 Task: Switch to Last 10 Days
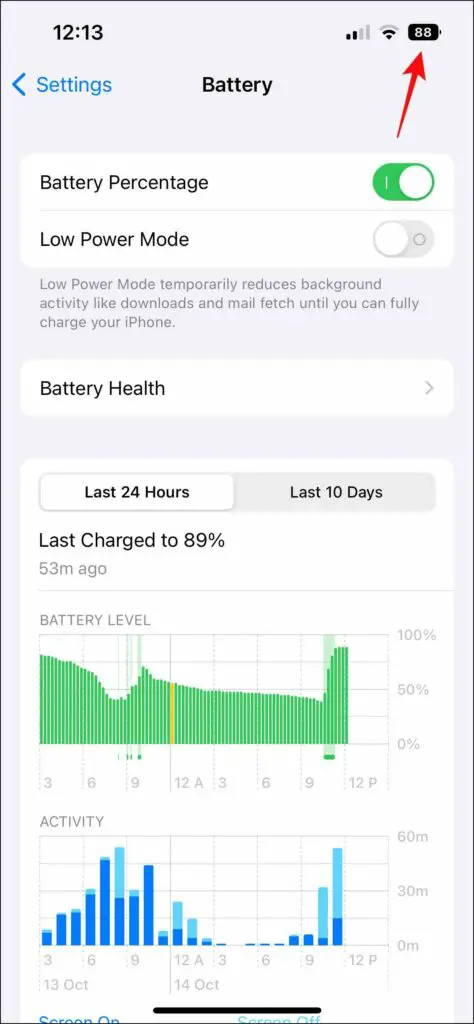336,492
